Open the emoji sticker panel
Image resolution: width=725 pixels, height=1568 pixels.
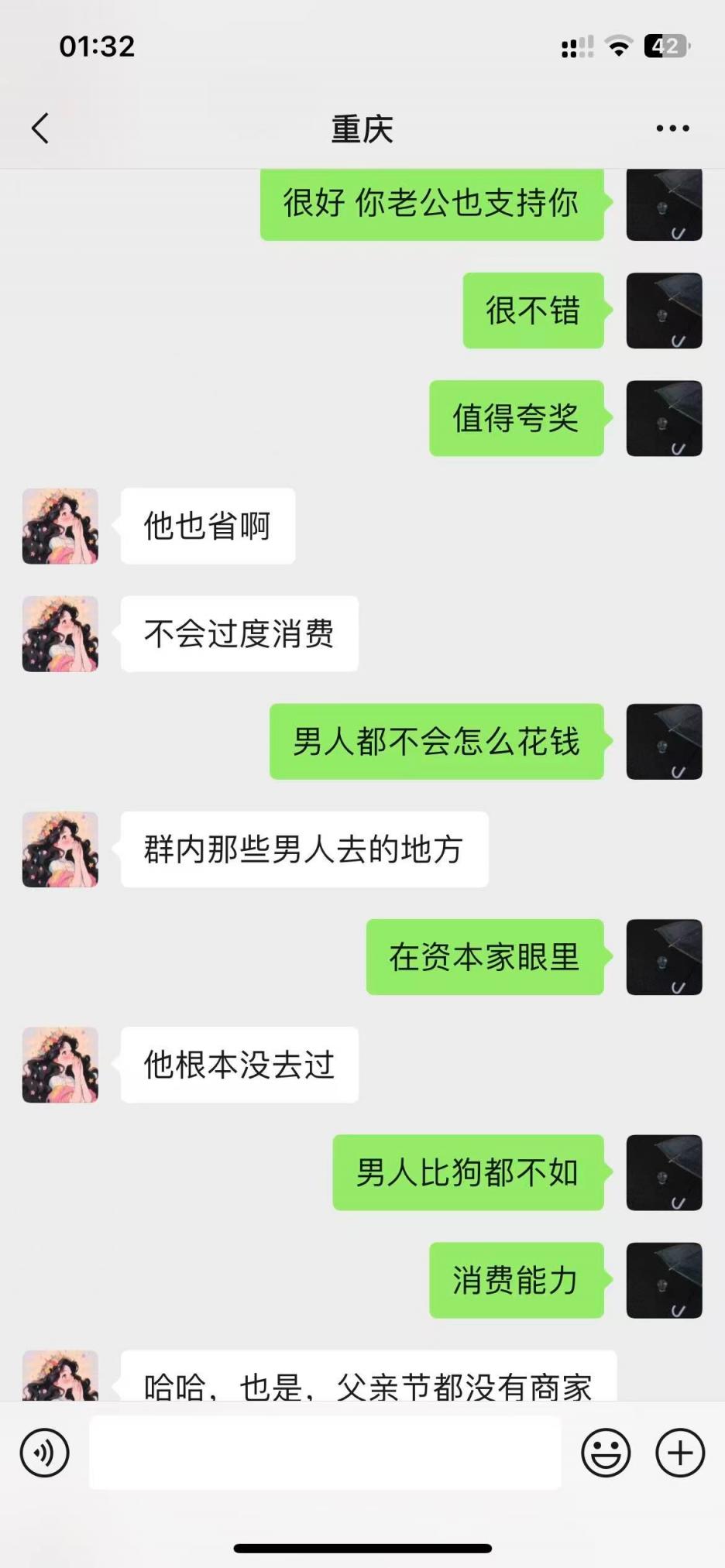[x=606, y=1453]
